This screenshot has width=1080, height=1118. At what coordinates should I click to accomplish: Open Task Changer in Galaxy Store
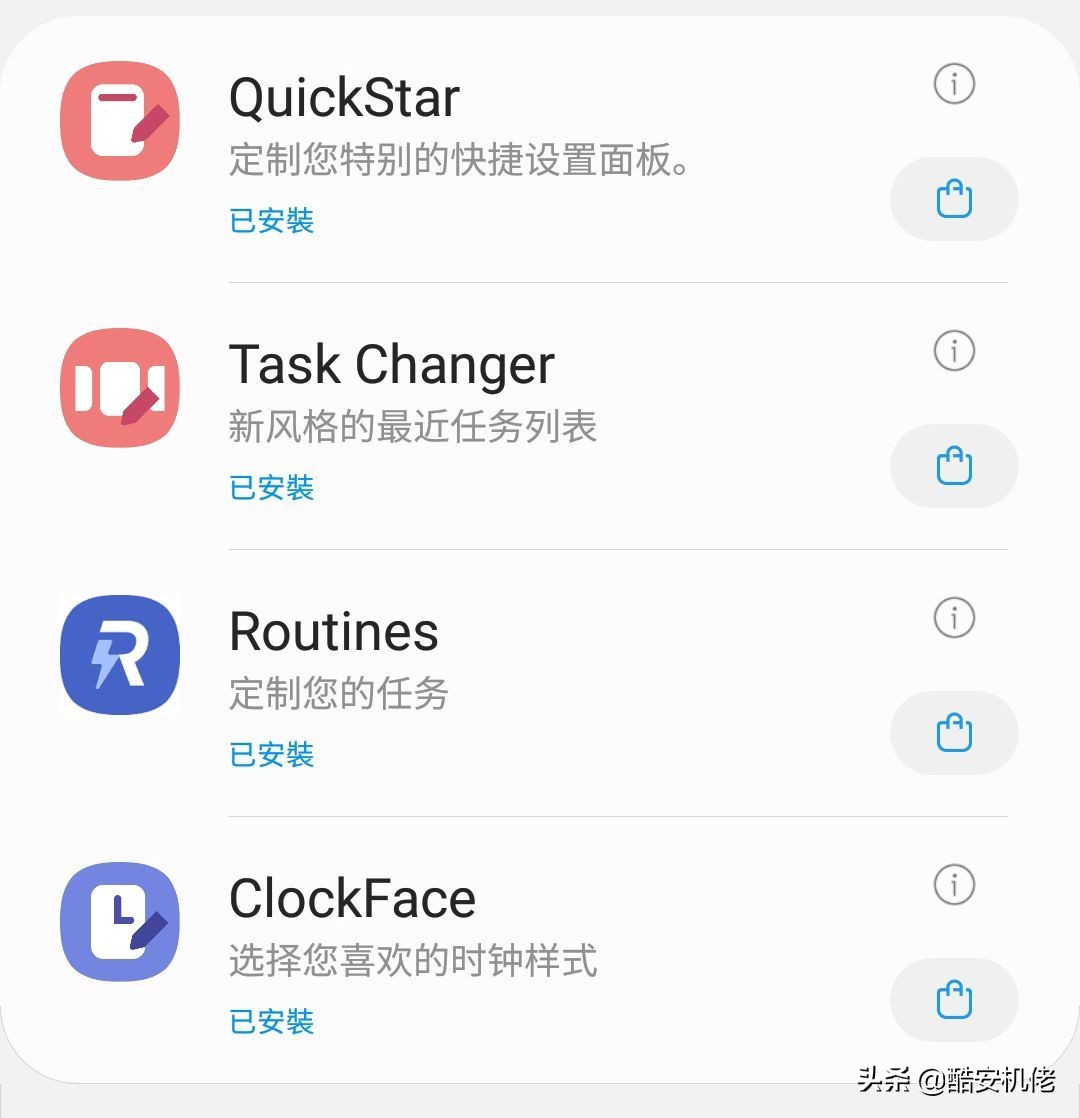[954, 466]
